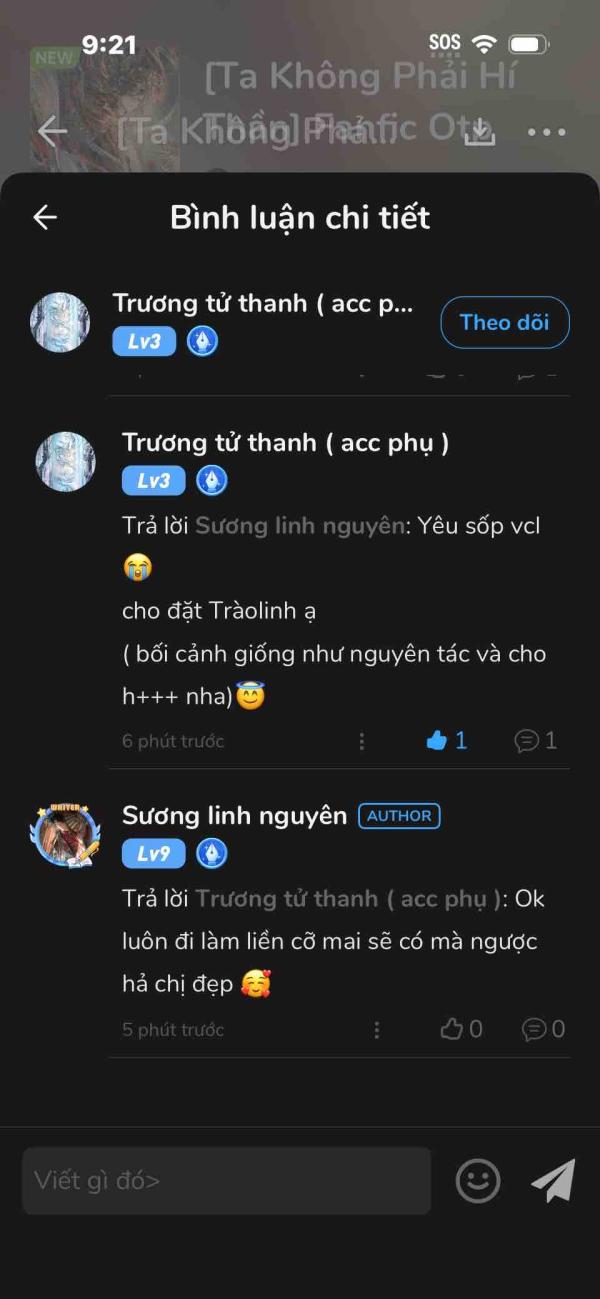Go back from Bình luận chi tiết
The width and height of the screenshot is (600, 1299).
click(45, 218)
